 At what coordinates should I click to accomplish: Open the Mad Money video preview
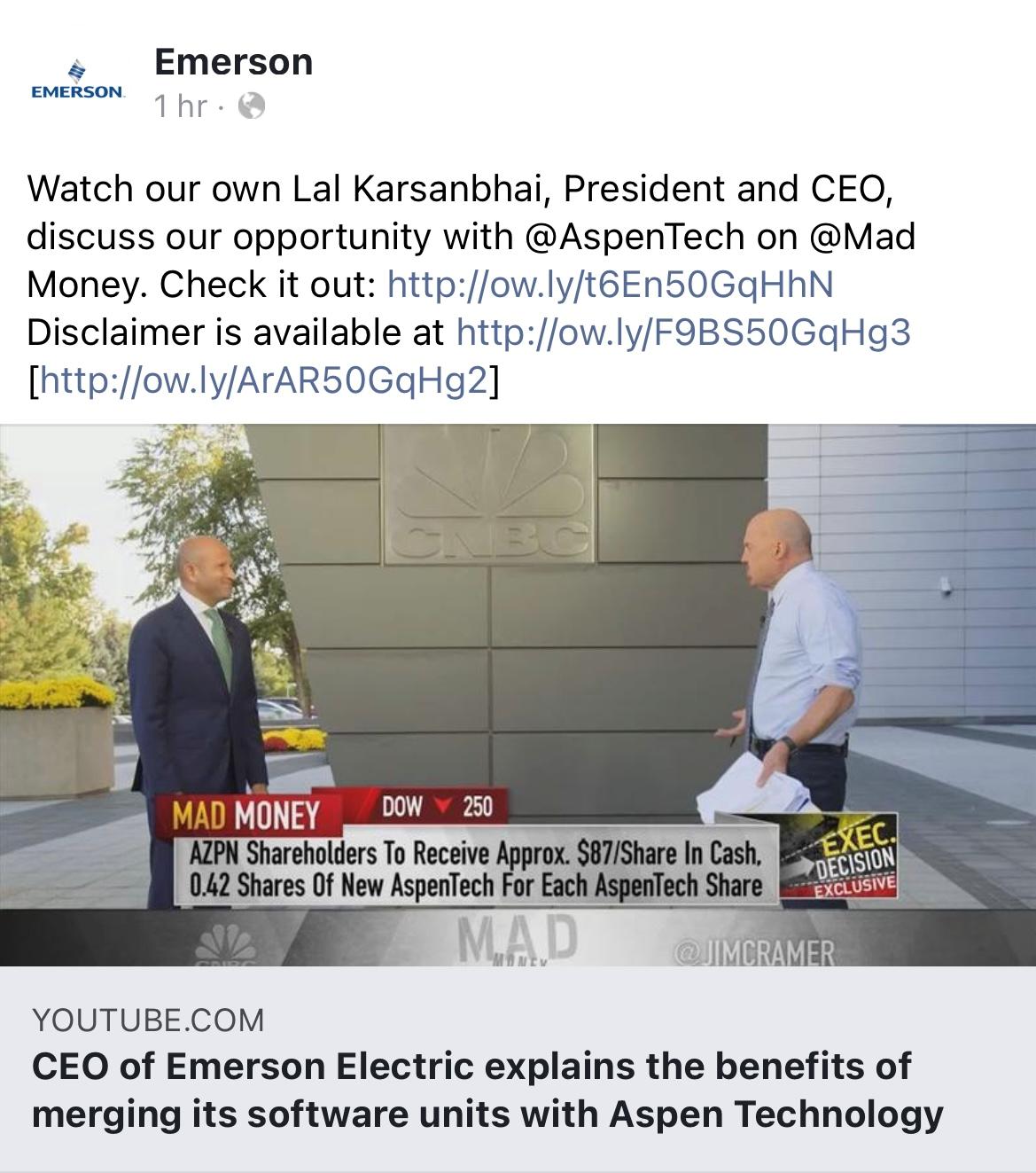[x=518, y=693]
